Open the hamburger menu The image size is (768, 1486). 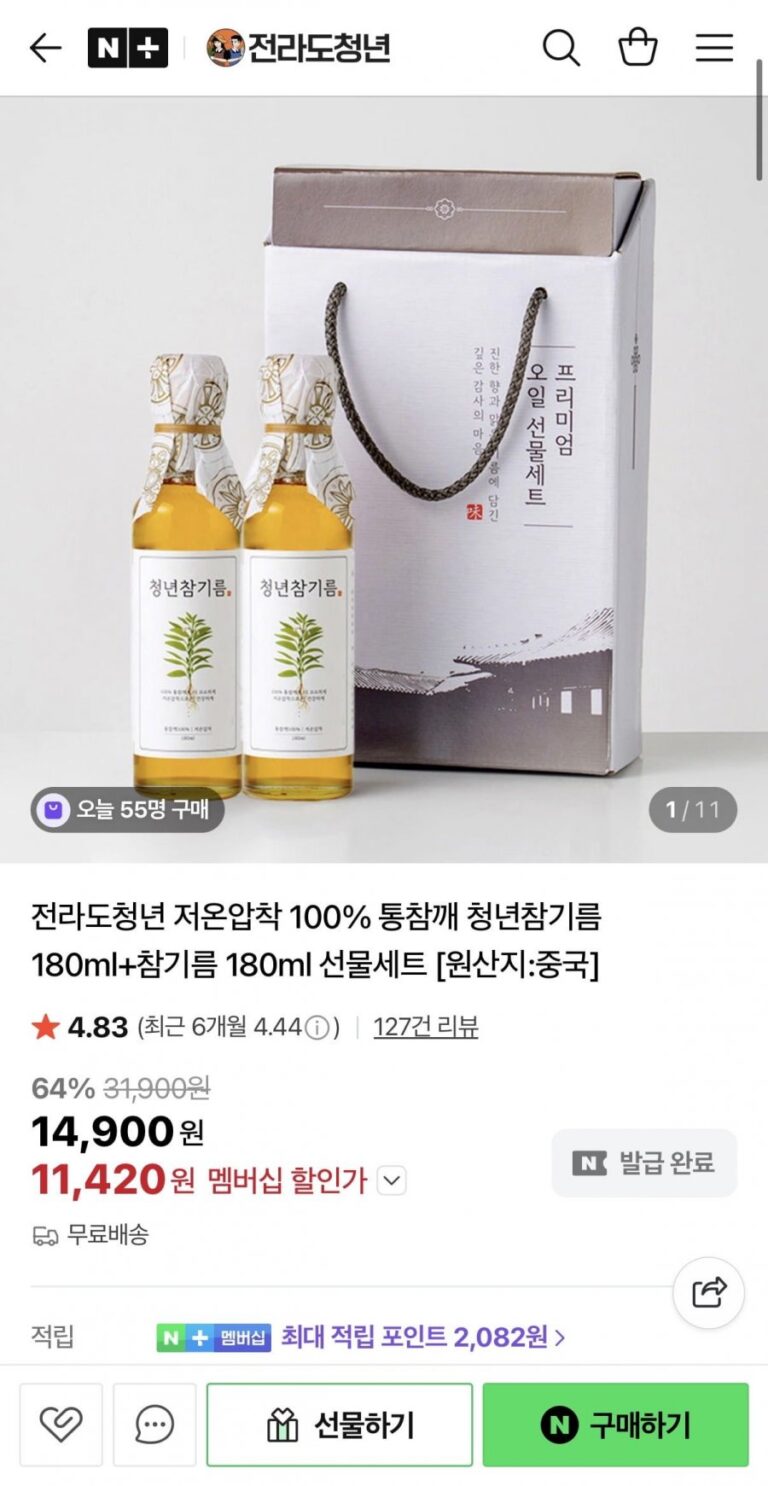tap(714, 47)
